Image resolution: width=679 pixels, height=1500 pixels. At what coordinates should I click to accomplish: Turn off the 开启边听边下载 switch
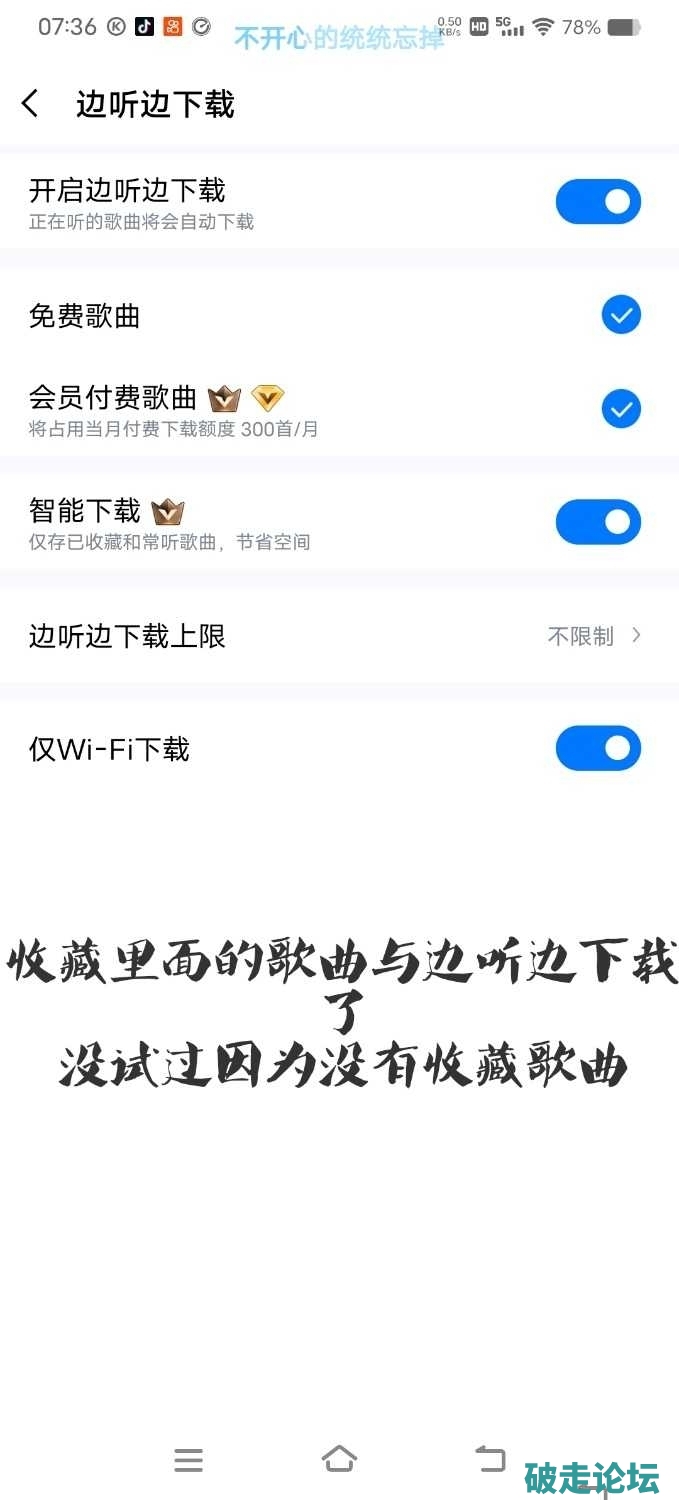pyautogui.click(x=597, y=202)
